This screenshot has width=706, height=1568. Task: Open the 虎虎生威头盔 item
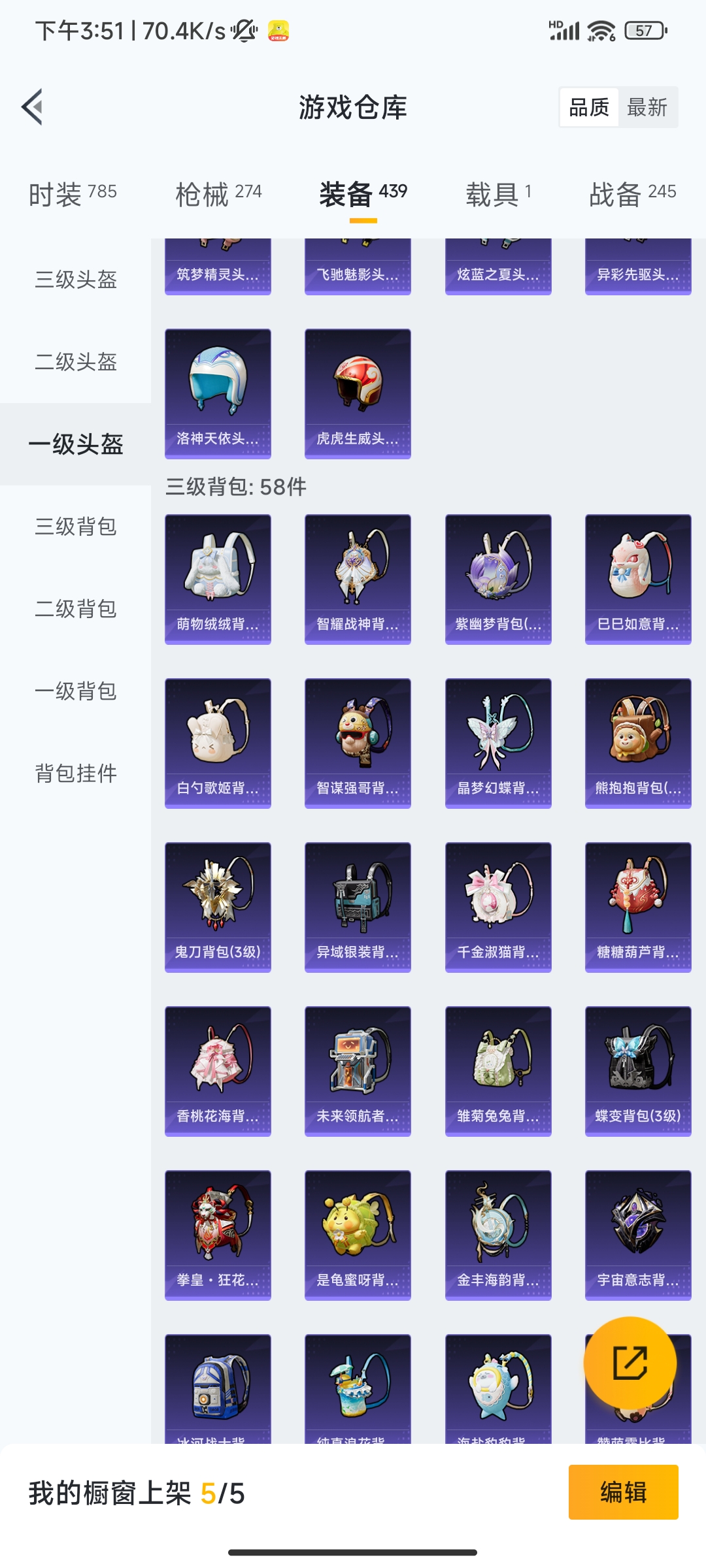pos(358,393)
